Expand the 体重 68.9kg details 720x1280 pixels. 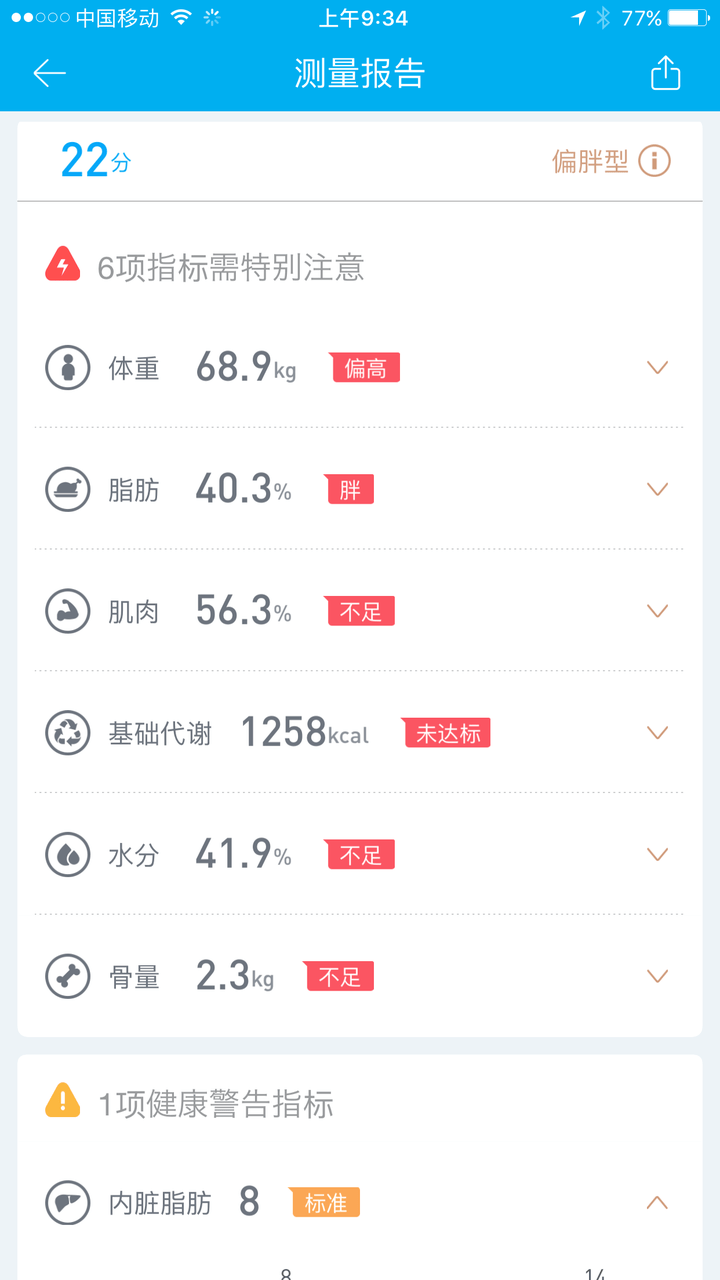[x=657, y=368]
